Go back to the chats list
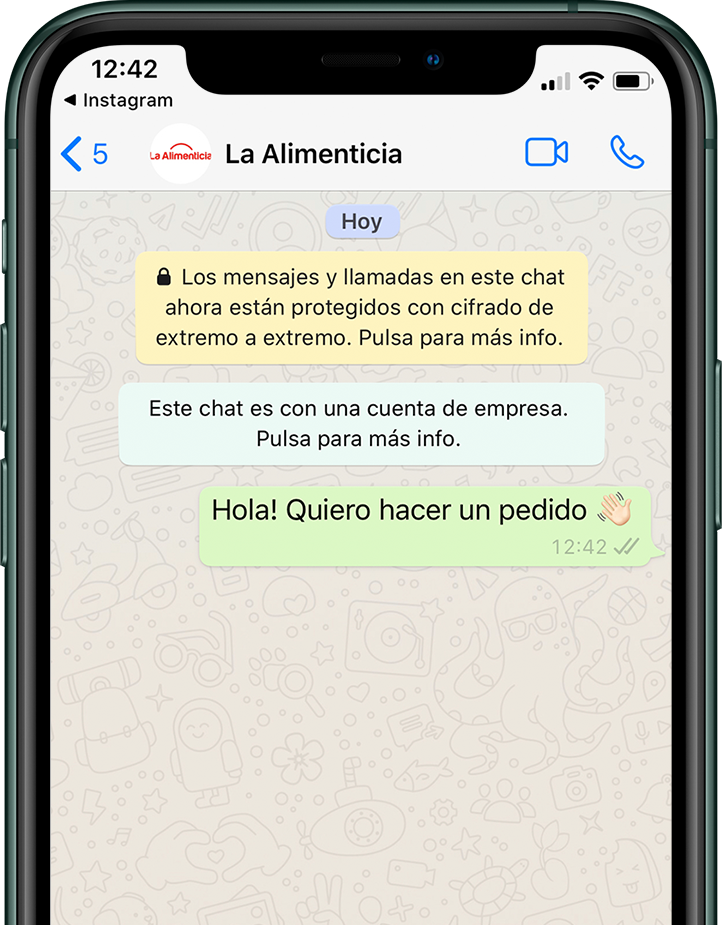722x925 pixels. point(82,154)
